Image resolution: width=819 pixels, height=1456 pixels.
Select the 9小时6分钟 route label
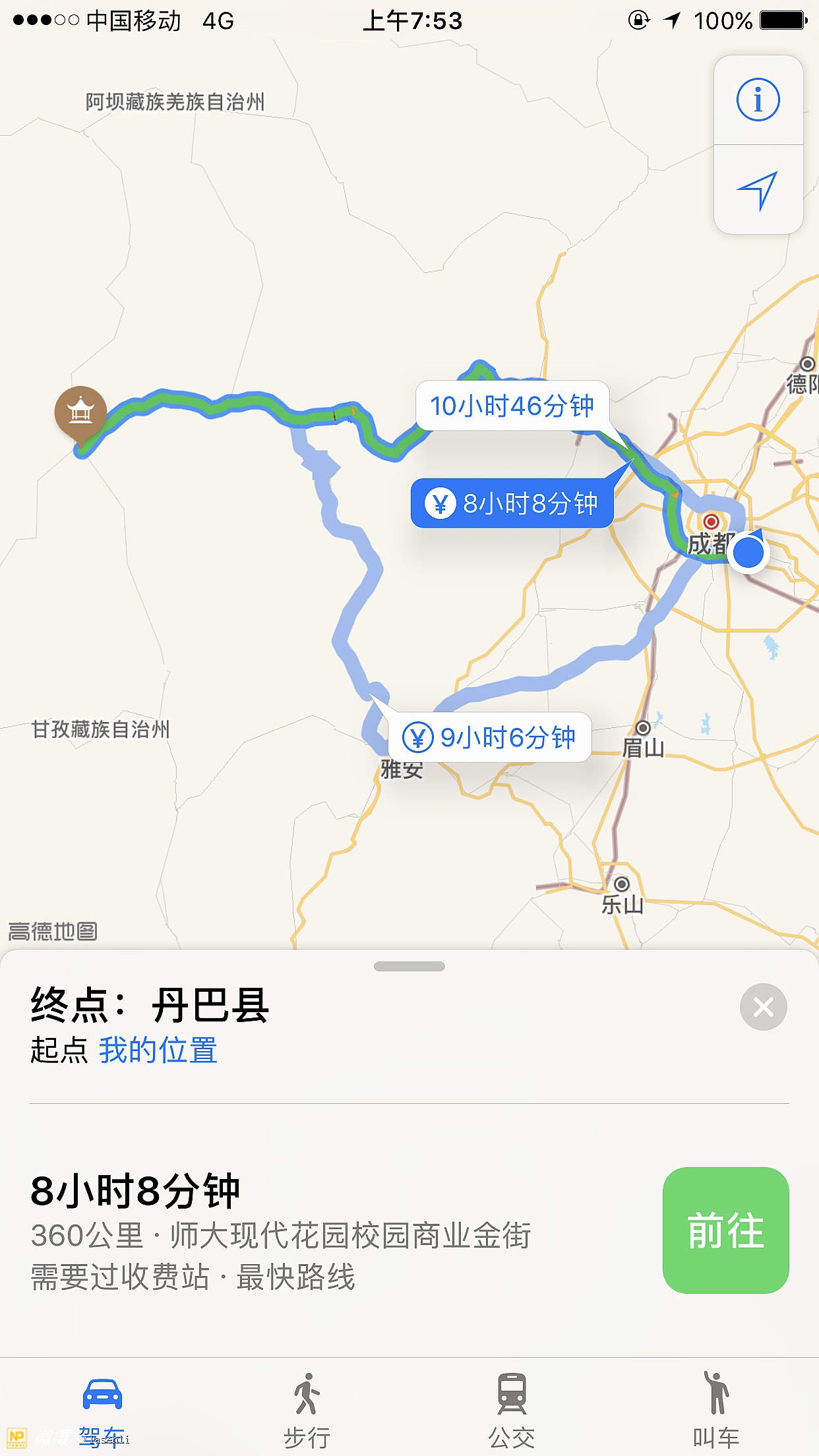coord(490,737)
